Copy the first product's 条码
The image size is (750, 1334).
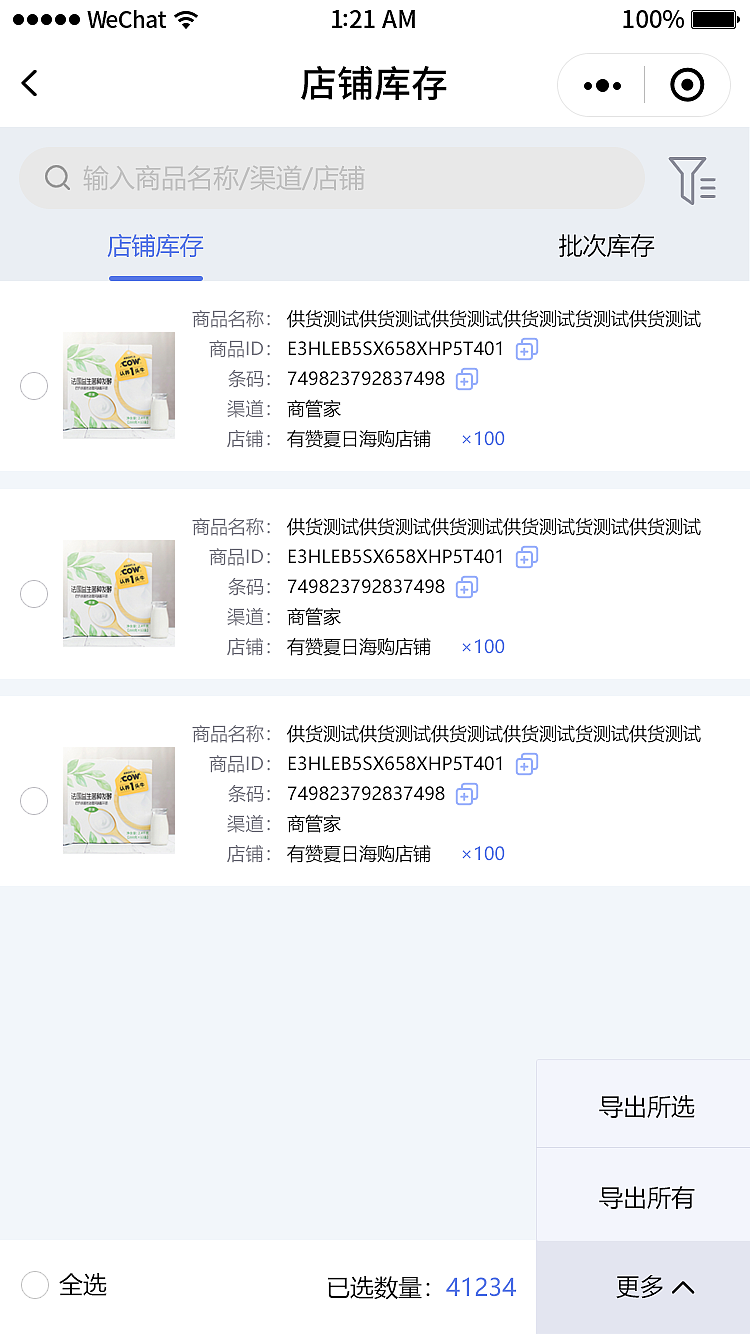click(x=465, y=379)
